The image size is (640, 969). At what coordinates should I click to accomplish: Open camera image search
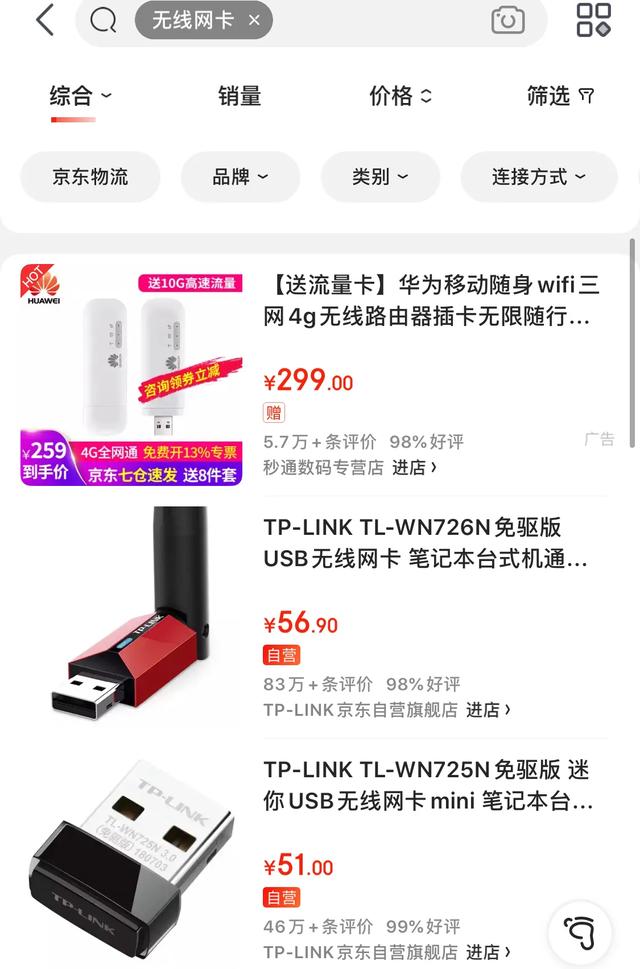(x=507, y=20)
